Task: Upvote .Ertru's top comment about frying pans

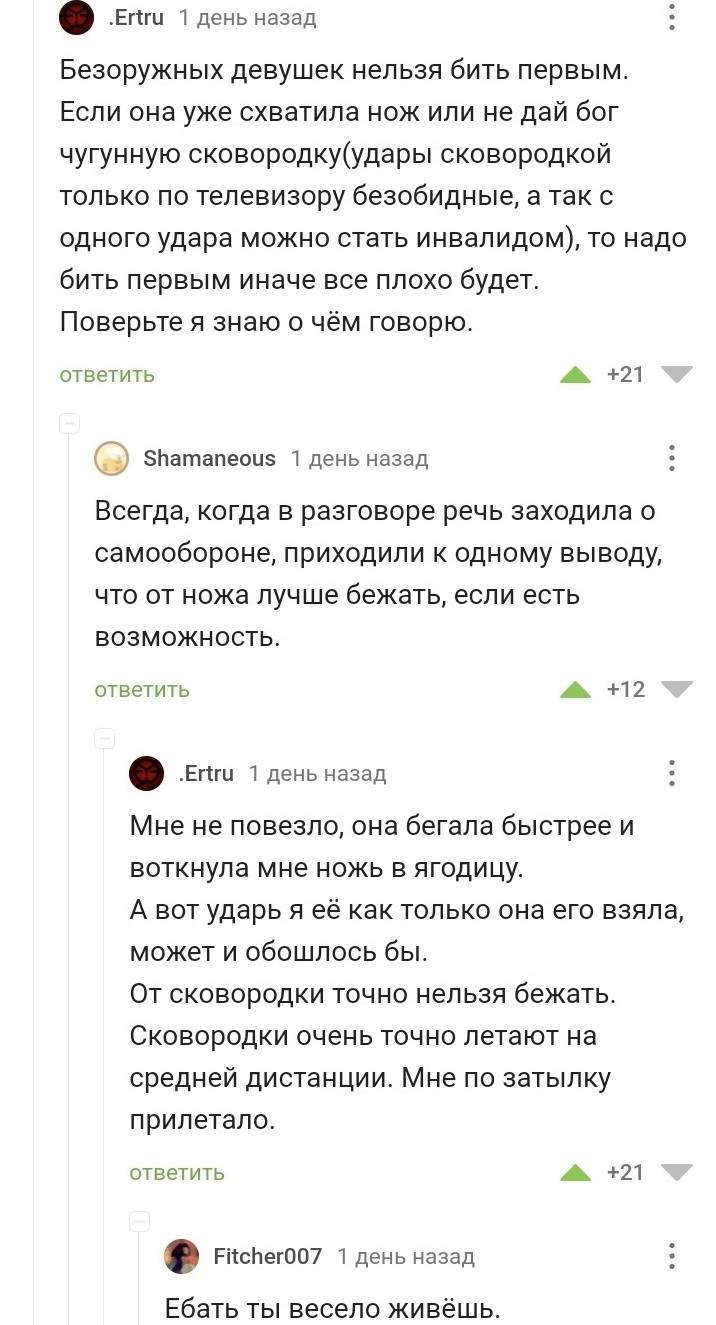Action: click(x=575, y=375)
